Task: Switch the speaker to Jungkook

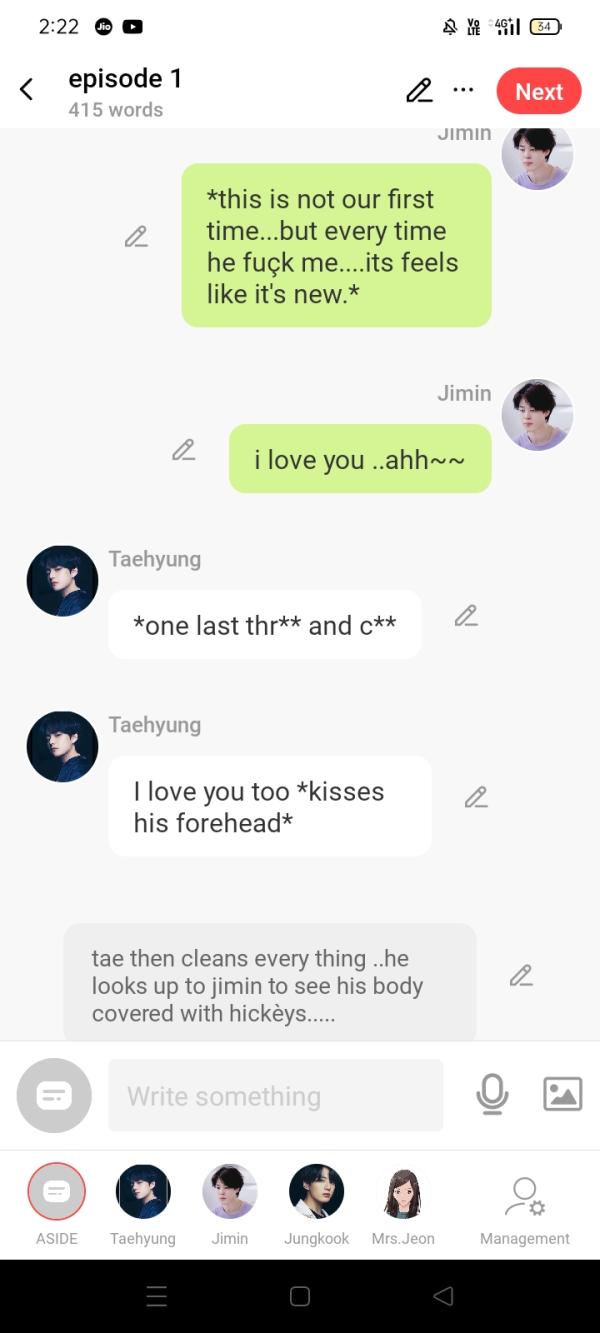Action: tap(316, 1192)
